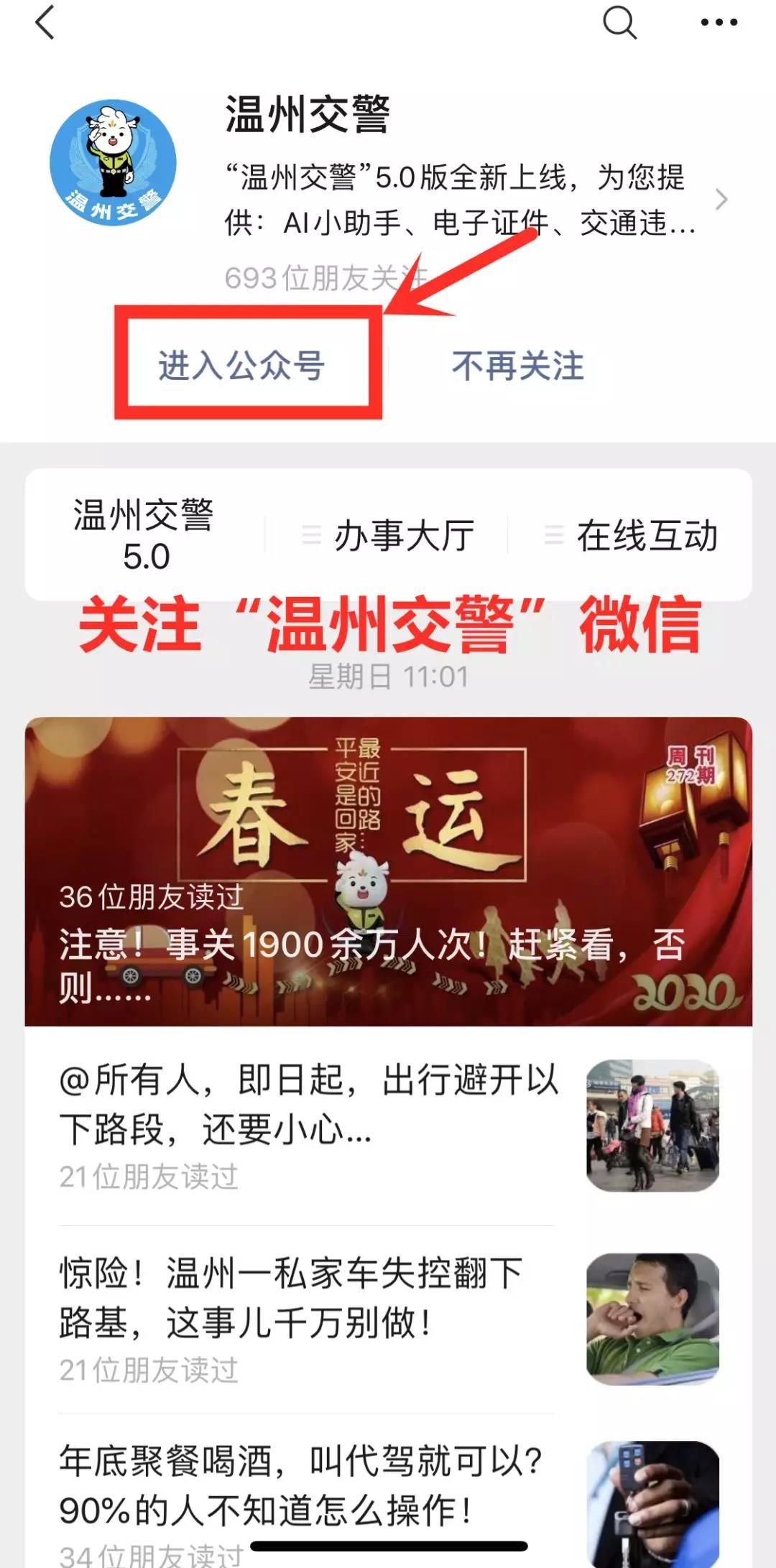The image size is (776, 1568).
Task: Read the article @所有人，即日起，出行避开以下路段
Action: point(309,1105)
